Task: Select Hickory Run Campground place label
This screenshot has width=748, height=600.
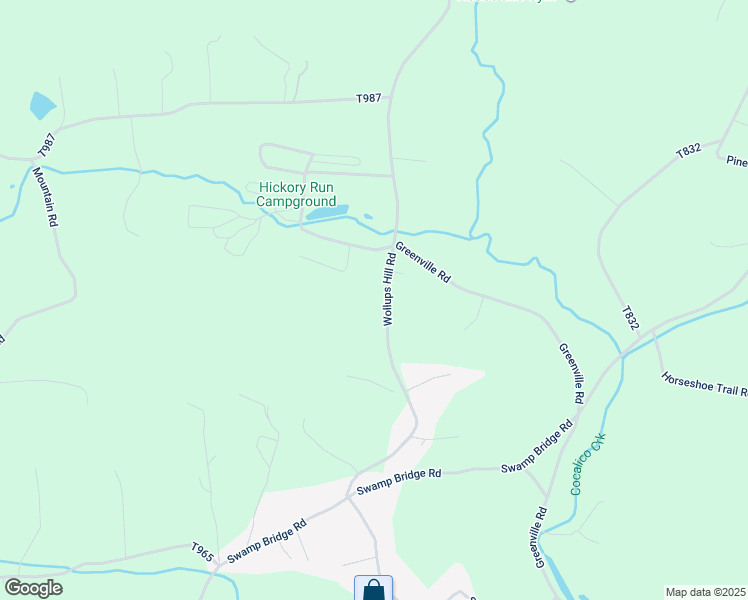Action: pyautogui.click(x=295, y=194)
